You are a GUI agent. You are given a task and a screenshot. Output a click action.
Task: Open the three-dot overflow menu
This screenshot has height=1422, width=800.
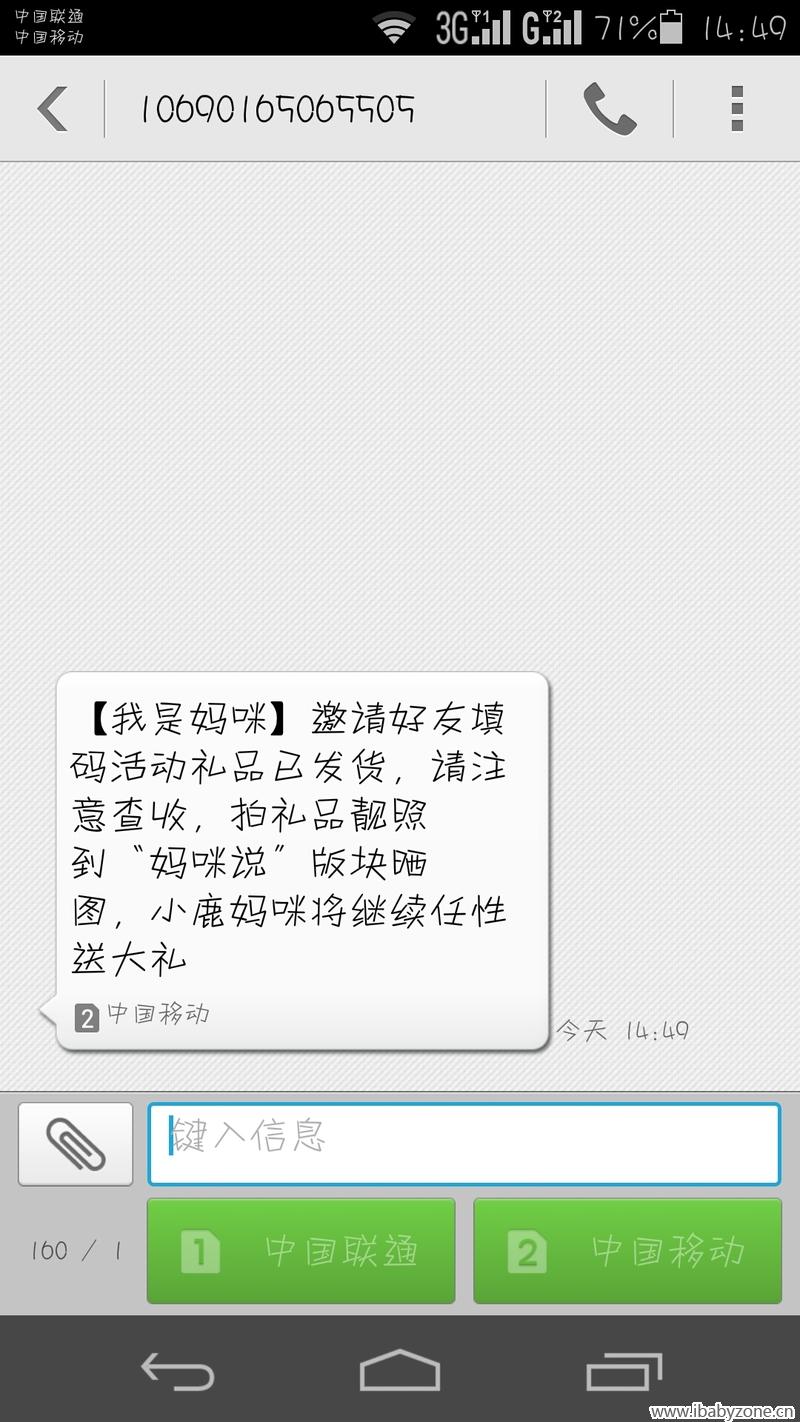click(737, 109)
